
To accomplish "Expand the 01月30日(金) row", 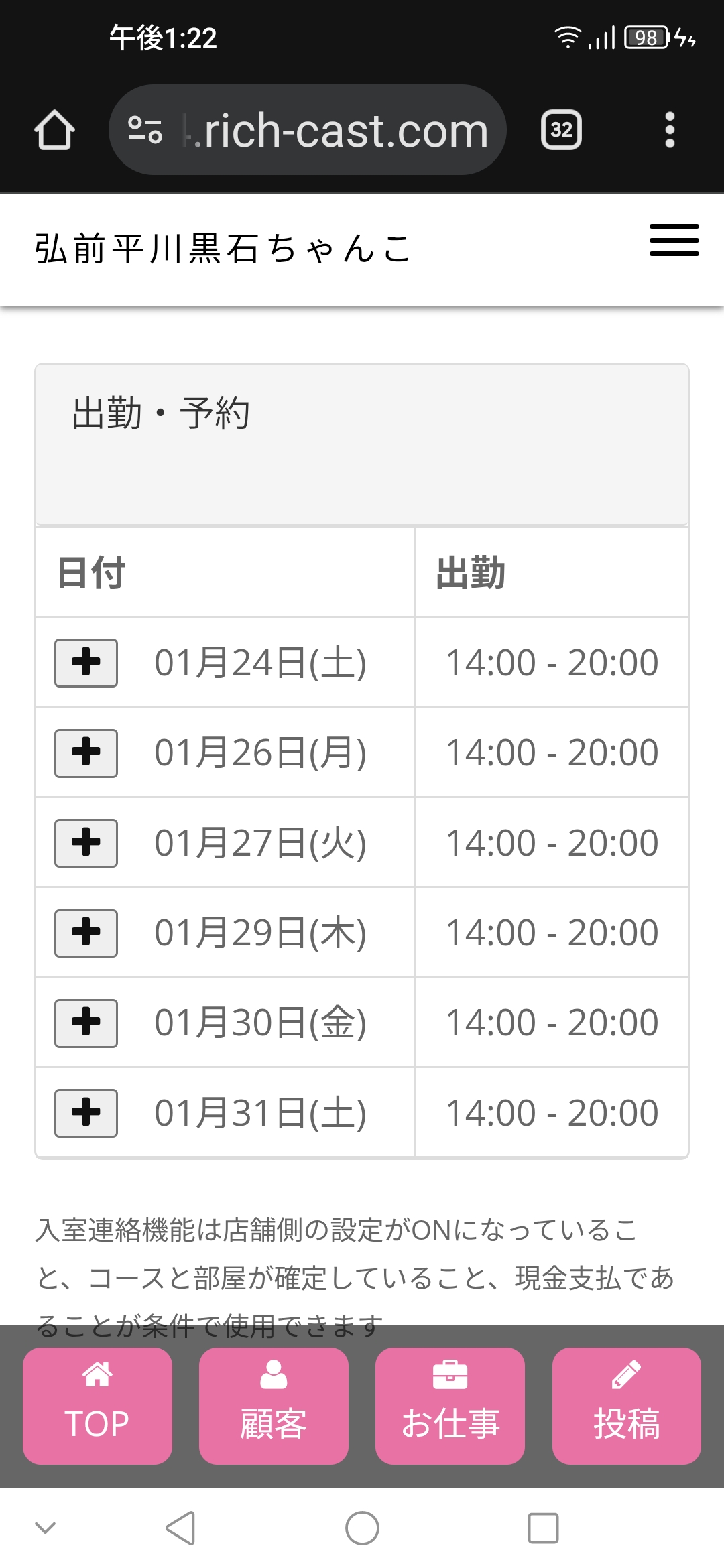I will [x=86, y=1023].
